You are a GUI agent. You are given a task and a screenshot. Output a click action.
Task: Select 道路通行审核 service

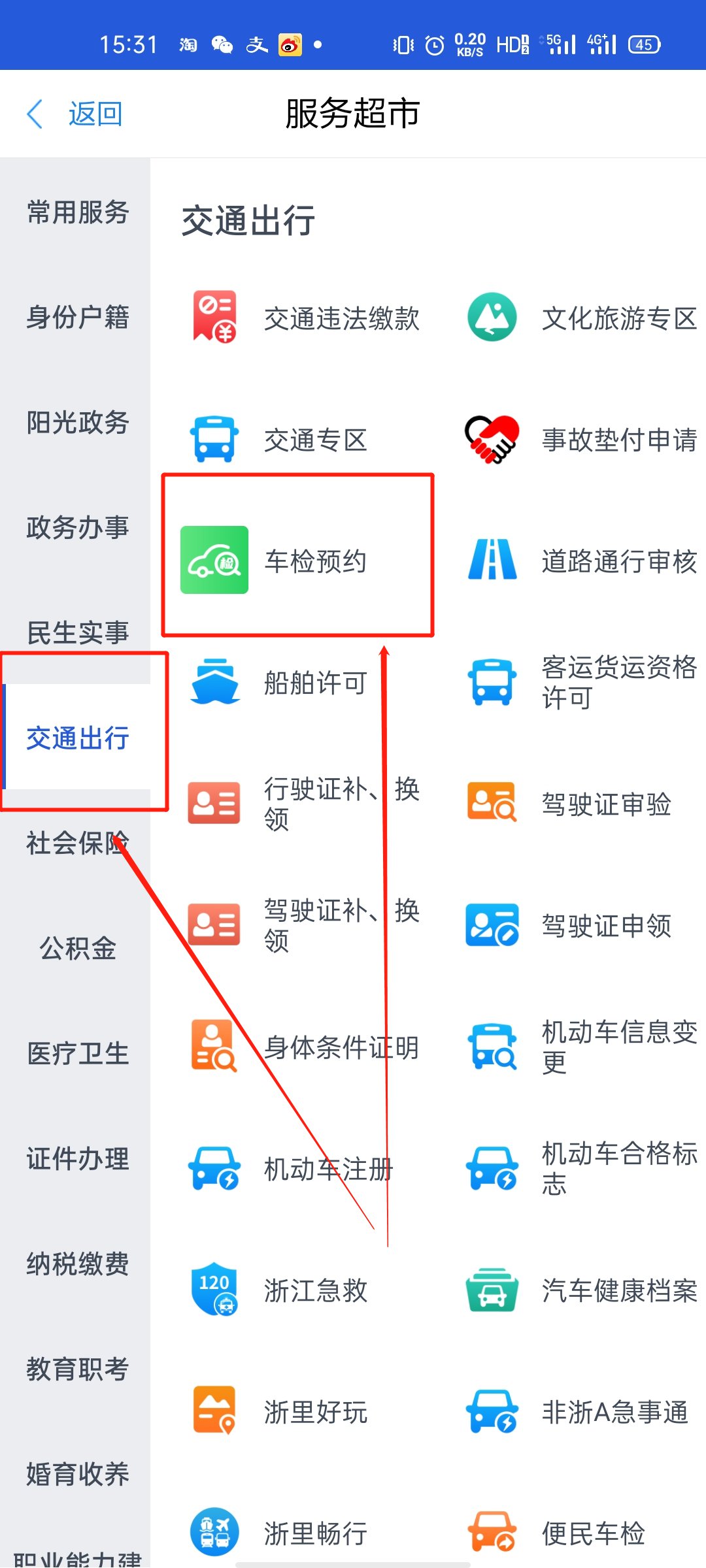pyautogui.click(x=582, y=561)
